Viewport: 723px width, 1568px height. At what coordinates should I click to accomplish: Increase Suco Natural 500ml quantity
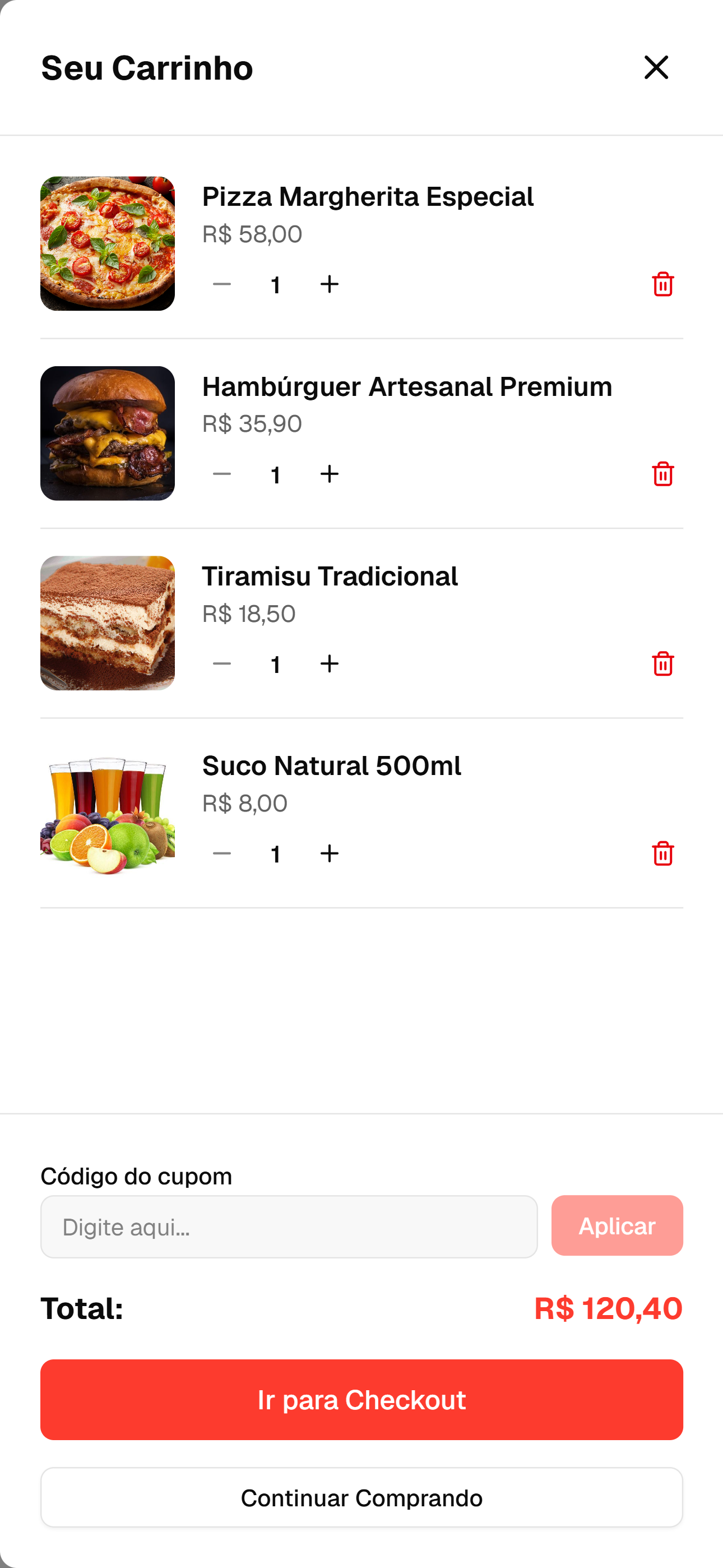(x=329, y=854)
